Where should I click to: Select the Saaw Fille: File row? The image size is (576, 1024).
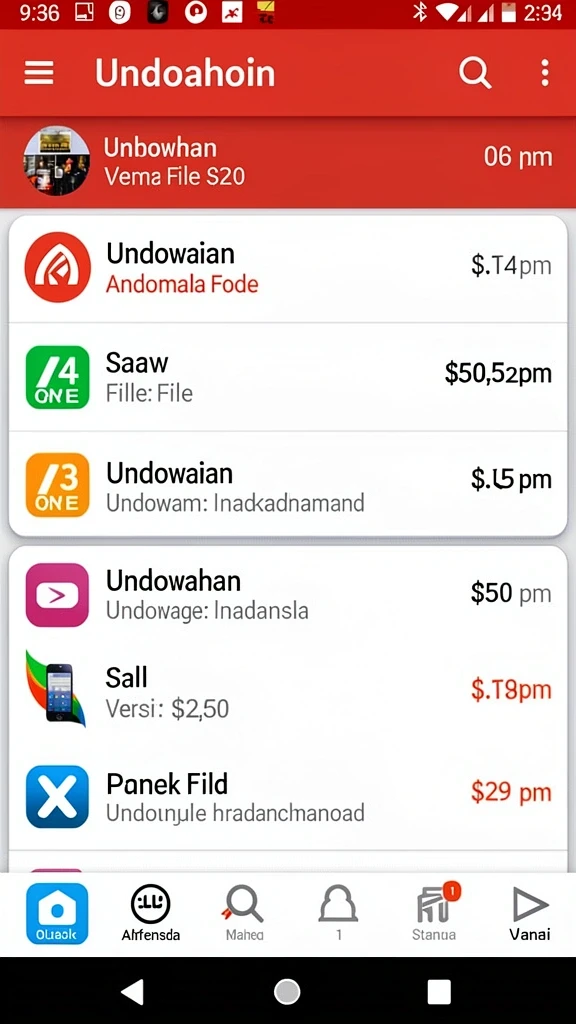point(288,377)
